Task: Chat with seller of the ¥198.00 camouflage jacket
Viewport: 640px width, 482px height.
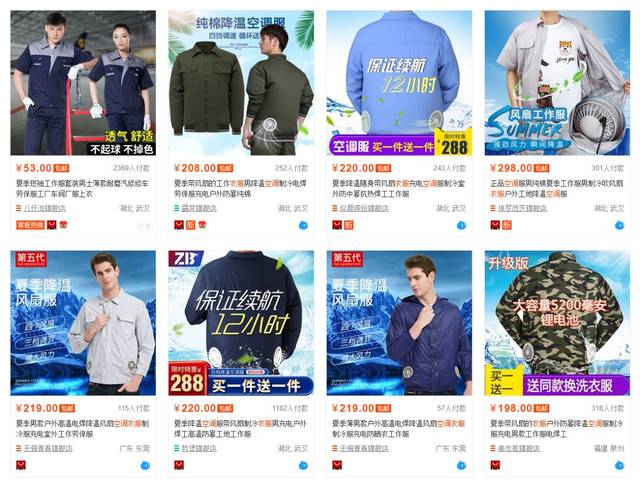Action: pyautogui.click(x=620, y=465)
